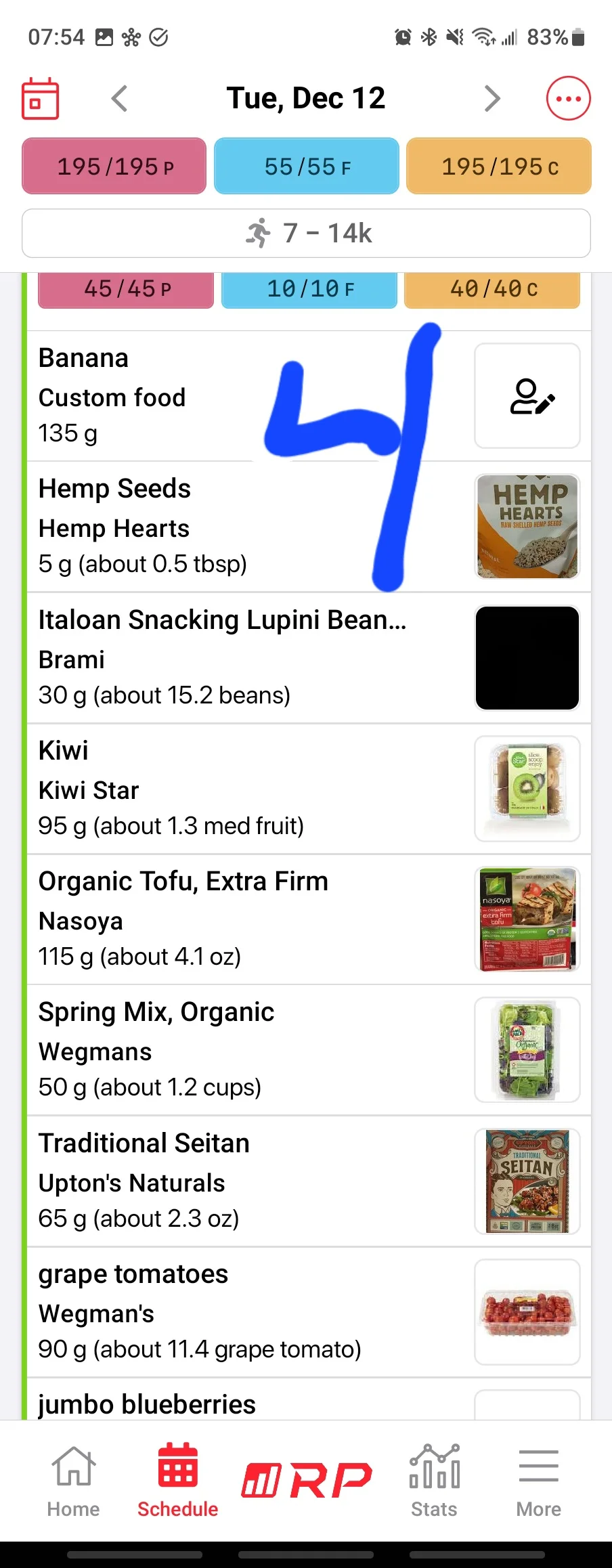The height and width of the screenshot is (1568, 612).
Task: Tap the 7 - 14k activity level bar
Action: coord(306,234)
